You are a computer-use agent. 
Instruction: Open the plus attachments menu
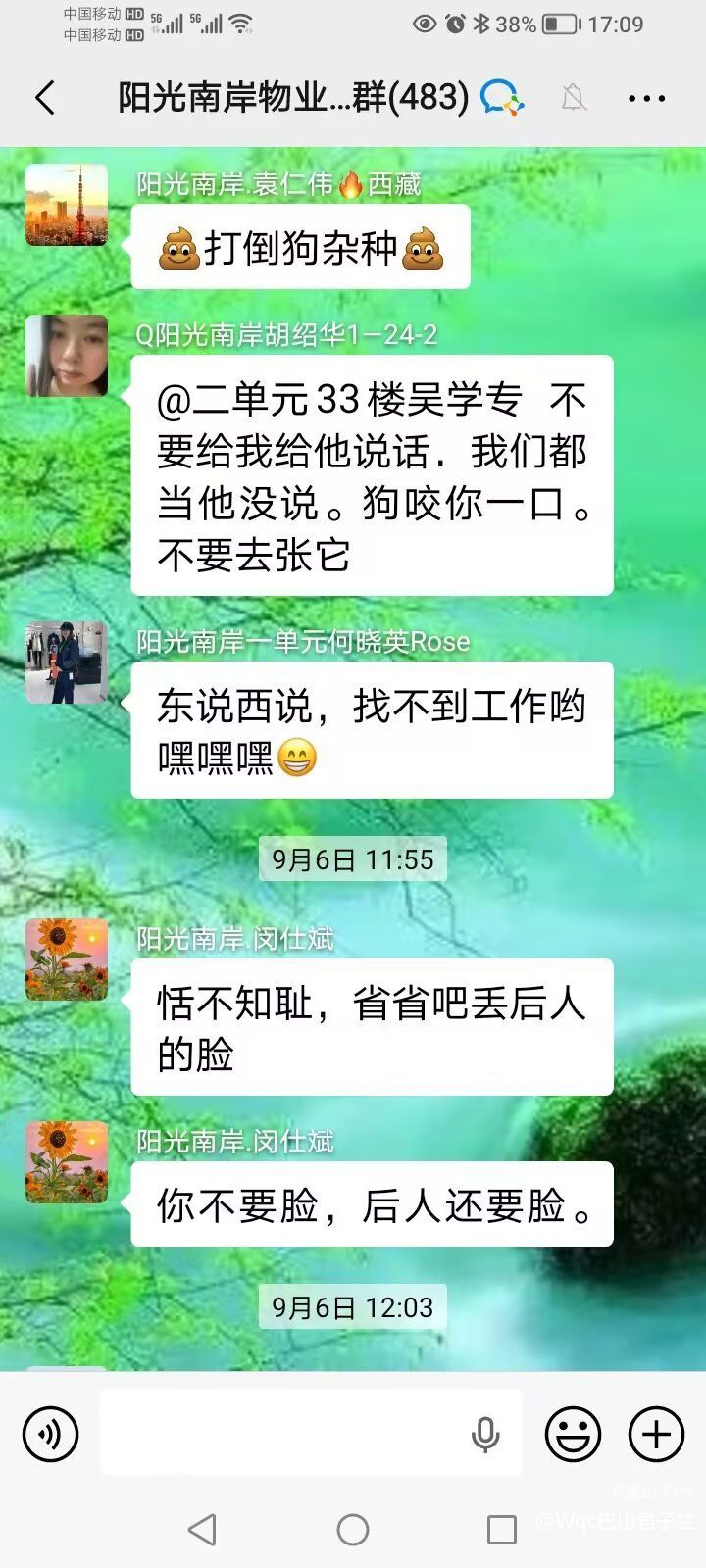coord(656,1435)
